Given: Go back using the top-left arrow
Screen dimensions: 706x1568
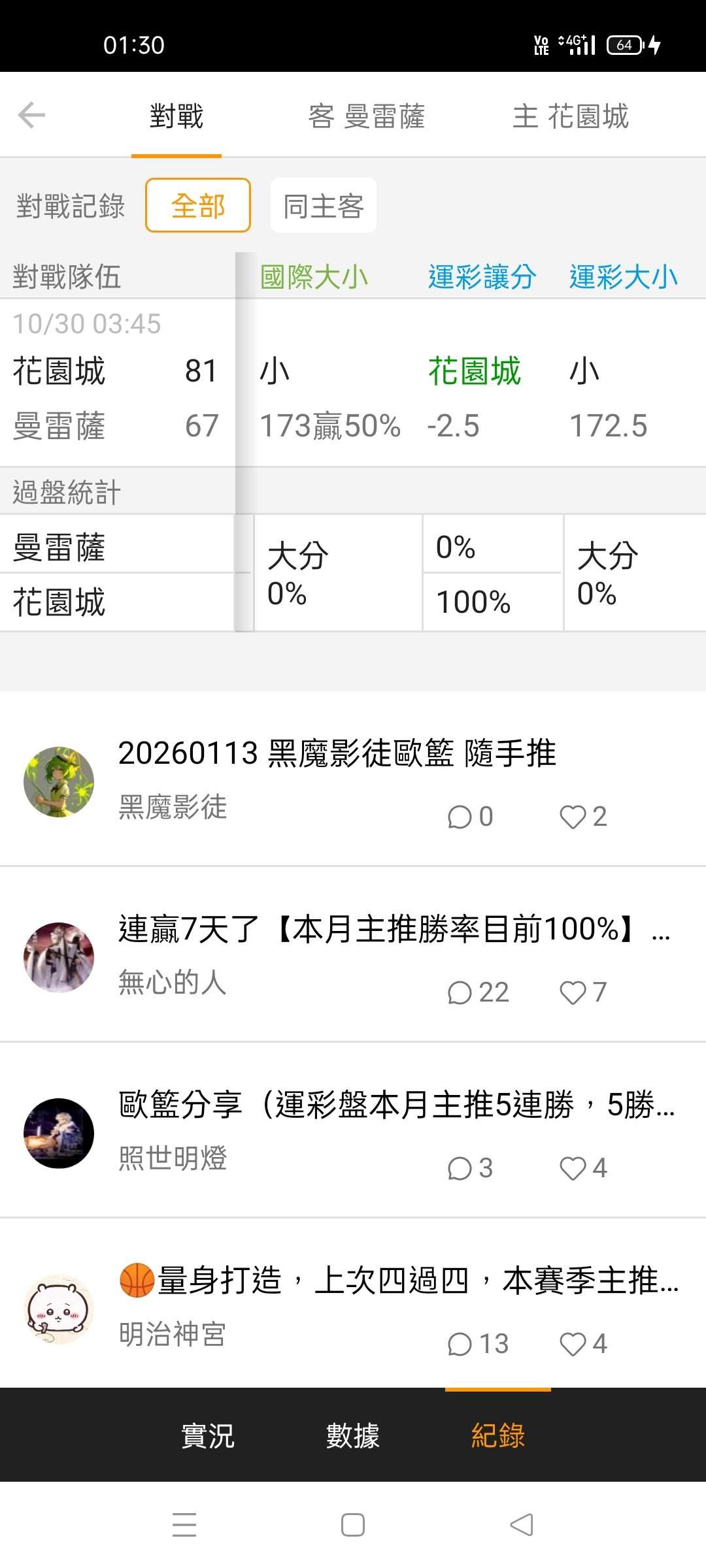Looking at the screenshot, I should click(31, 116).
